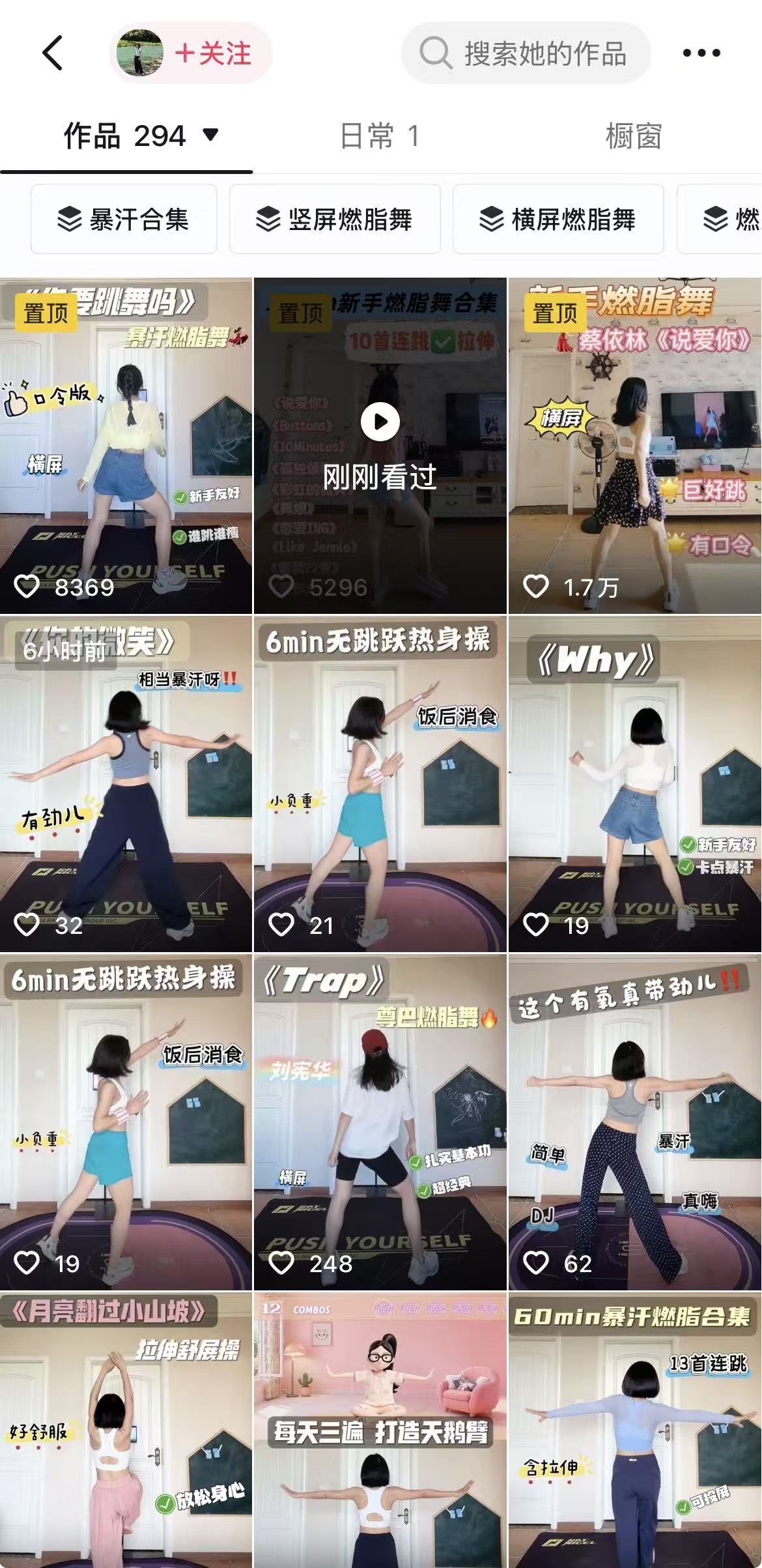The image size is (762, 1568).
Task: Switch to the 橱窗 tab
Action: [x=633, y=136]
